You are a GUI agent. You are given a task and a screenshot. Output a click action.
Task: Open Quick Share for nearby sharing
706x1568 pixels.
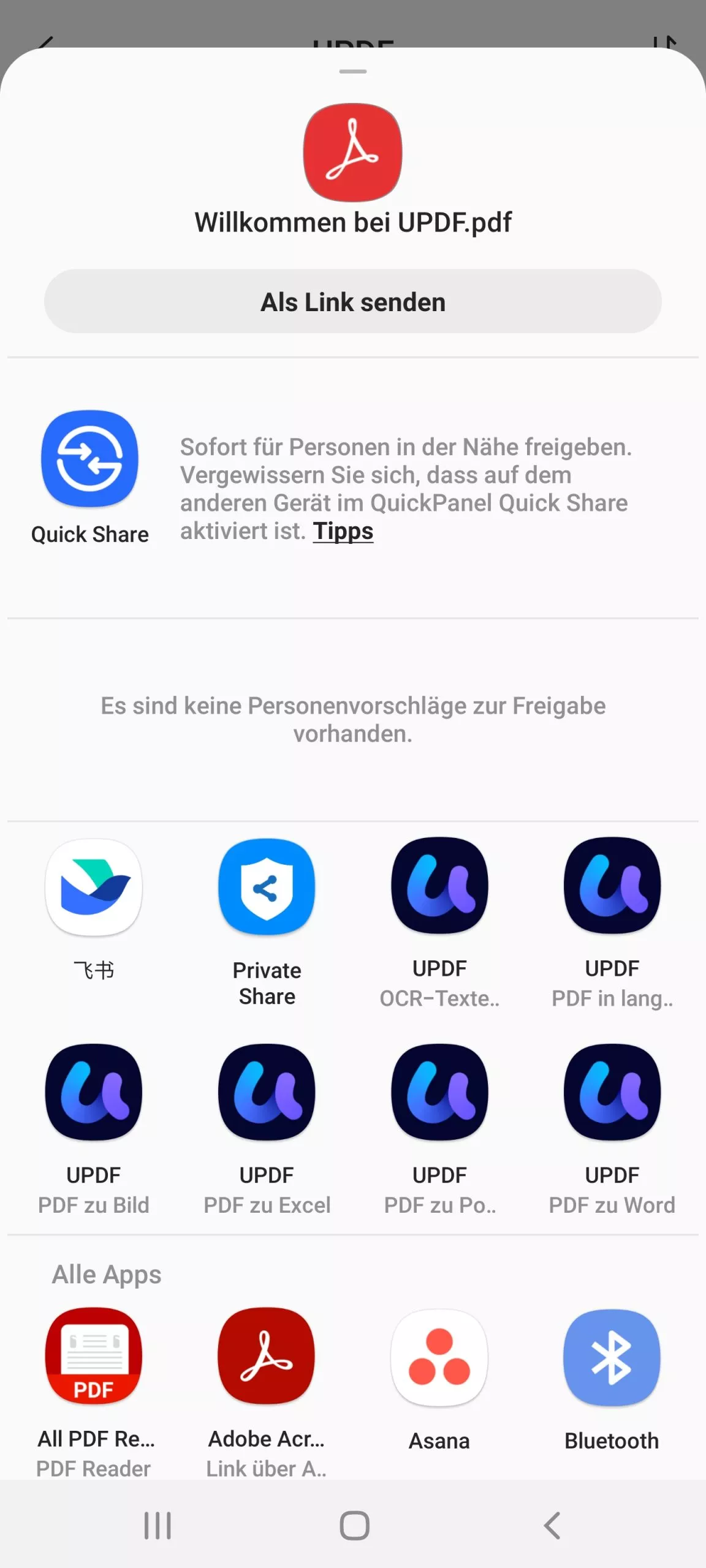click(x=89, y=472)
